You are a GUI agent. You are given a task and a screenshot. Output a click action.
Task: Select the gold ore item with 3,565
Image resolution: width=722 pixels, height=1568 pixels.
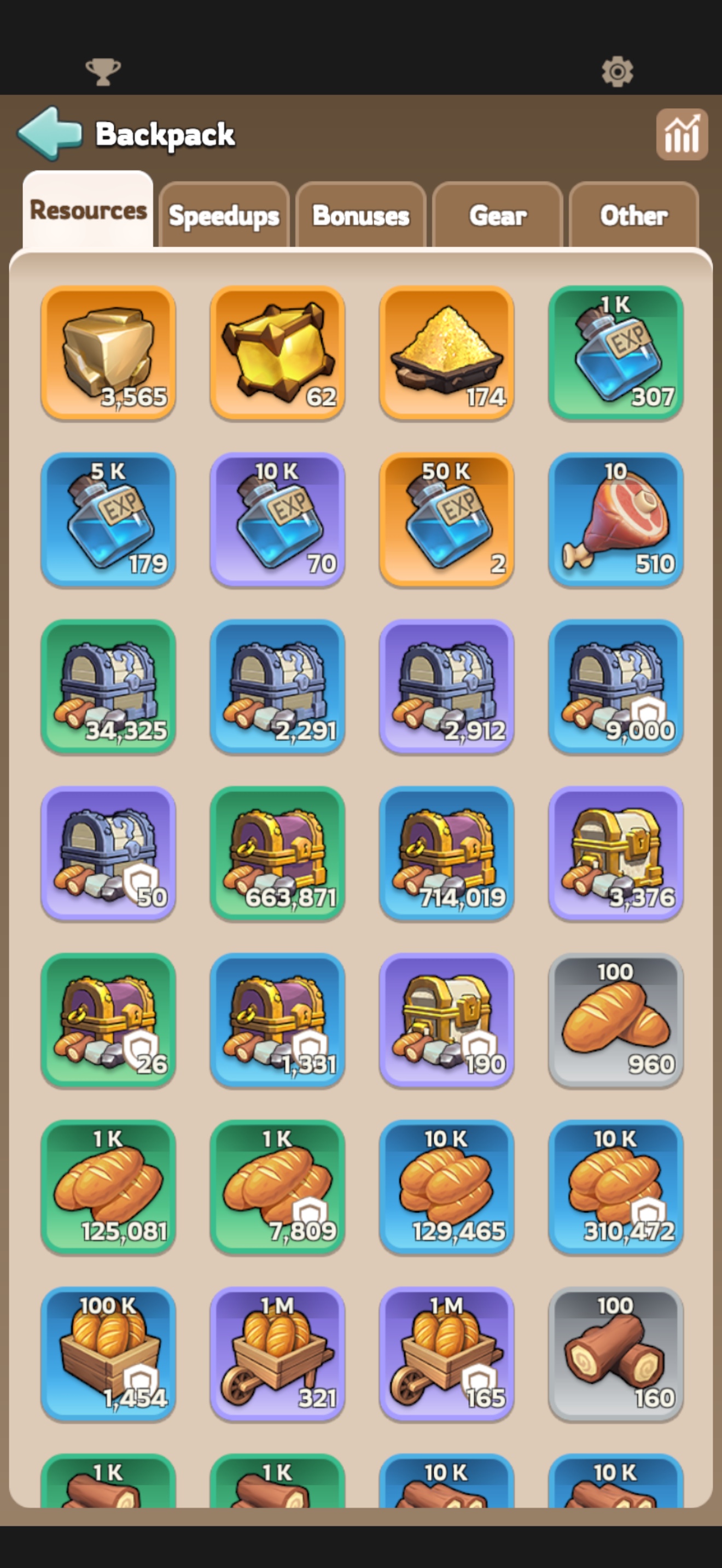pyautogui.click(x=108, y=353)
